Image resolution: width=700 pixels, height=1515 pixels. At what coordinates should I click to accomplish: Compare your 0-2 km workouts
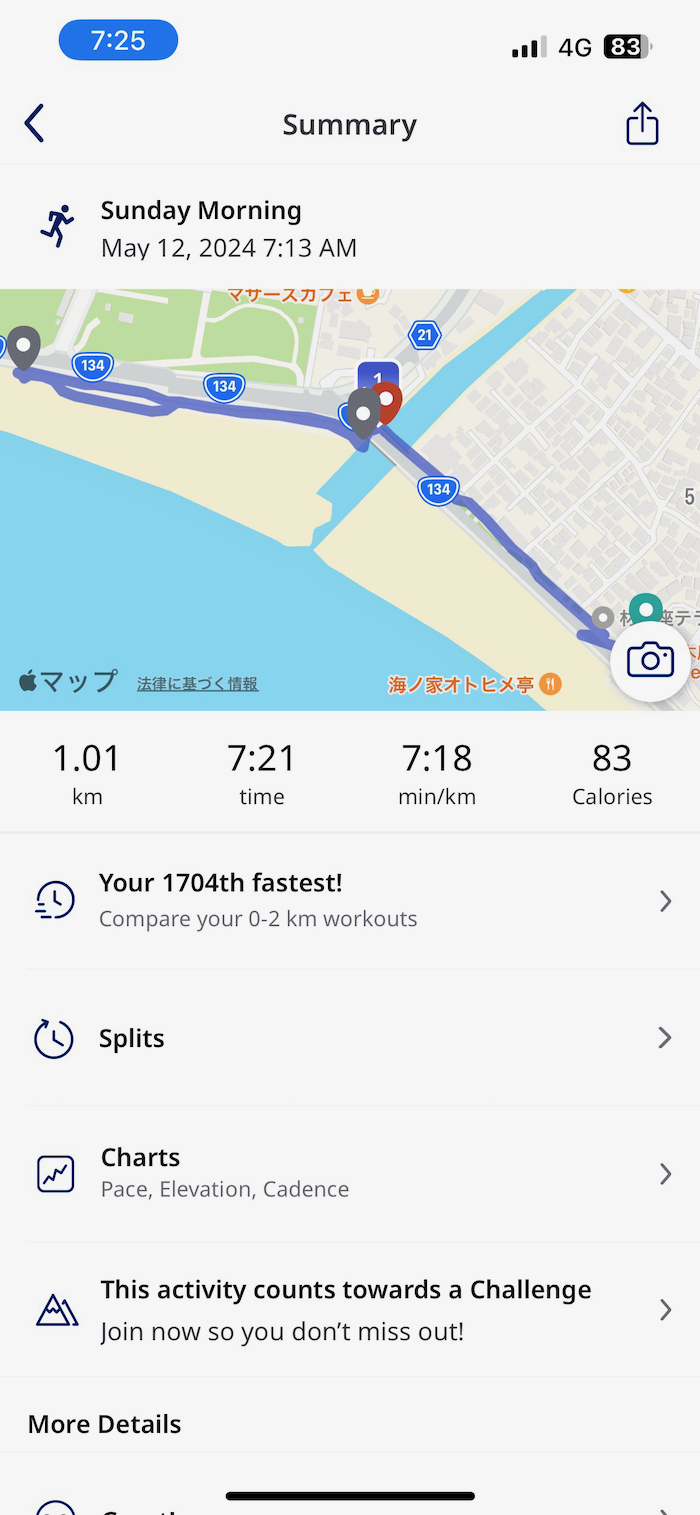[x=350, y=900]
